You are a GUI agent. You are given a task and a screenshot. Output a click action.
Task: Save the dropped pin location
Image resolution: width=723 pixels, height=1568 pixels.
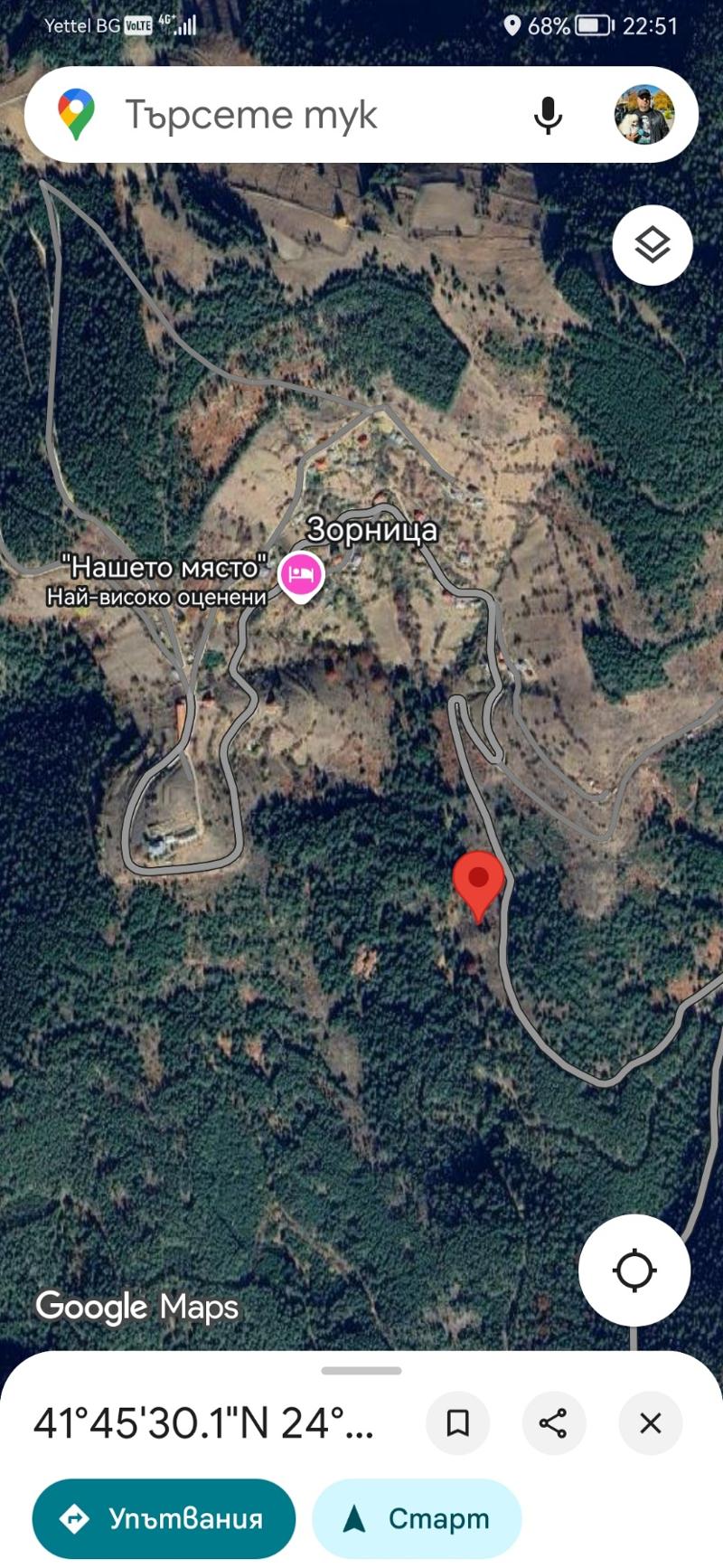point(458,1423)
